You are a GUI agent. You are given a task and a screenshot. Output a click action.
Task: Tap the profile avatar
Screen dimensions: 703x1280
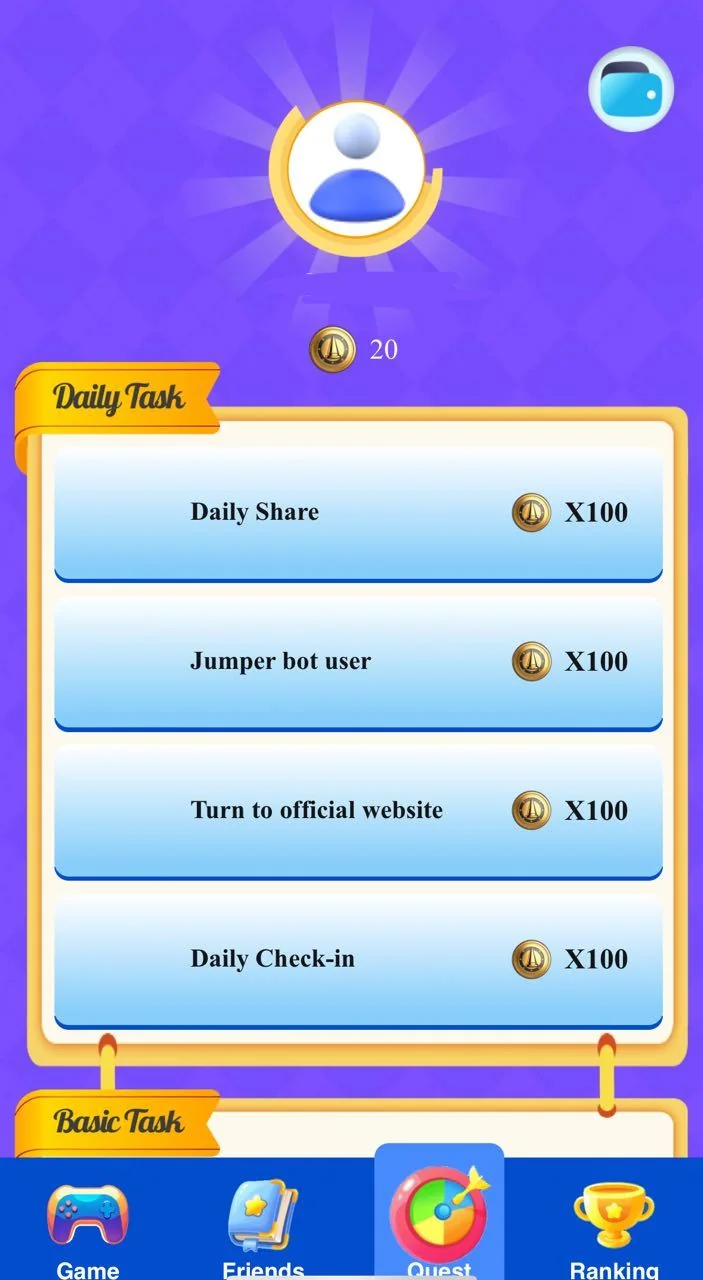coord(356,169)
